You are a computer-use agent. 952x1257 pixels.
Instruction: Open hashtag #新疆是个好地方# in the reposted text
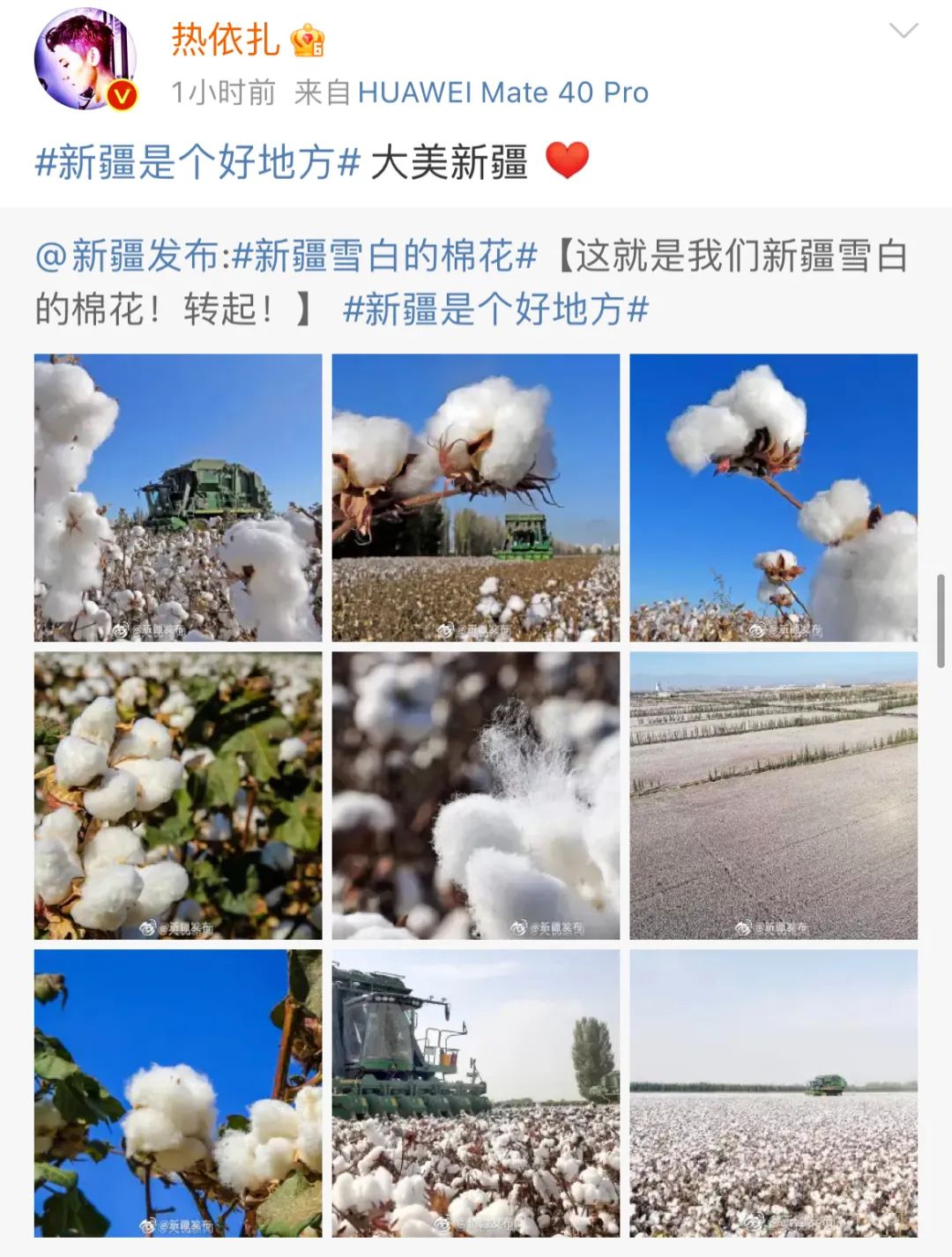(495, 309)
